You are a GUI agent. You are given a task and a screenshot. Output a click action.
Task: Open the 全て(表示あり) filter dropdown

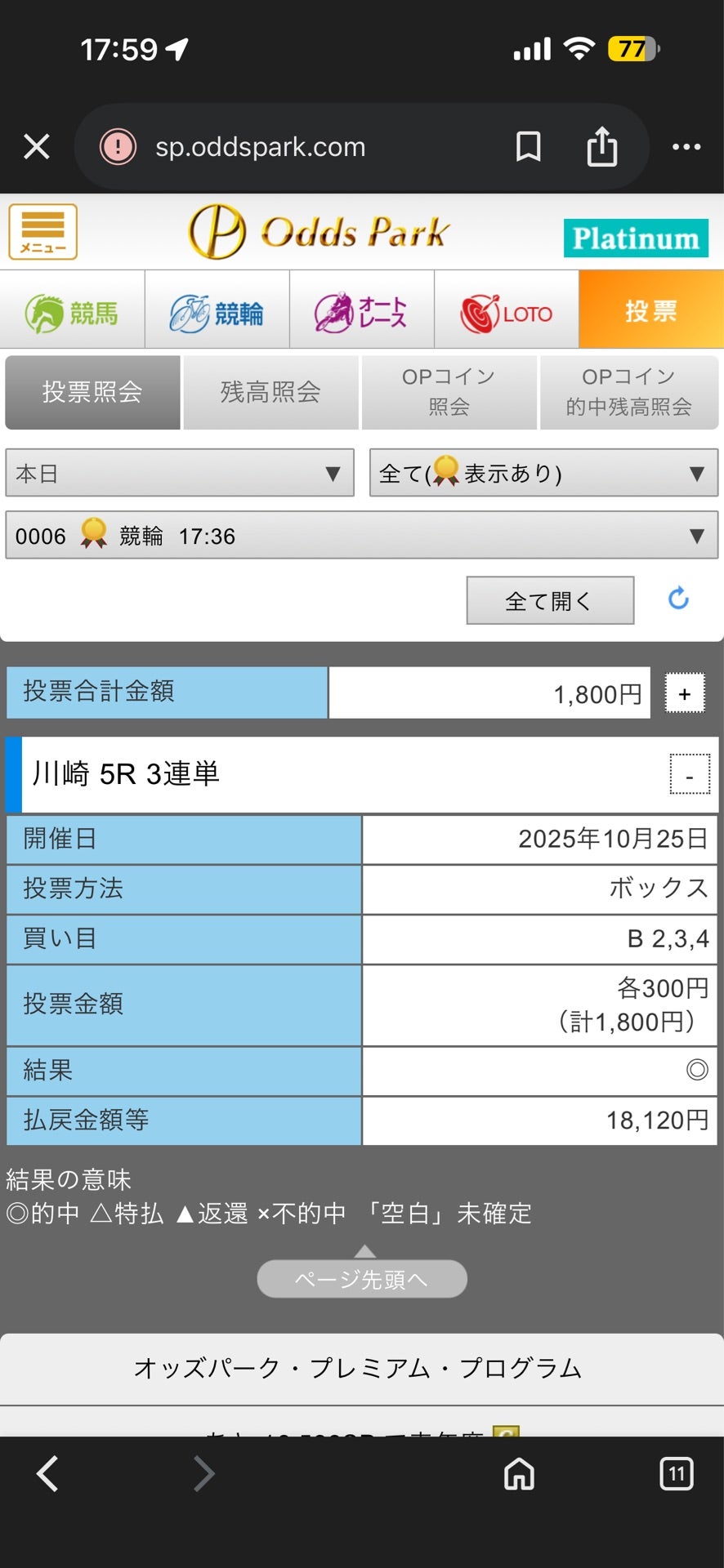click(543, 473)
